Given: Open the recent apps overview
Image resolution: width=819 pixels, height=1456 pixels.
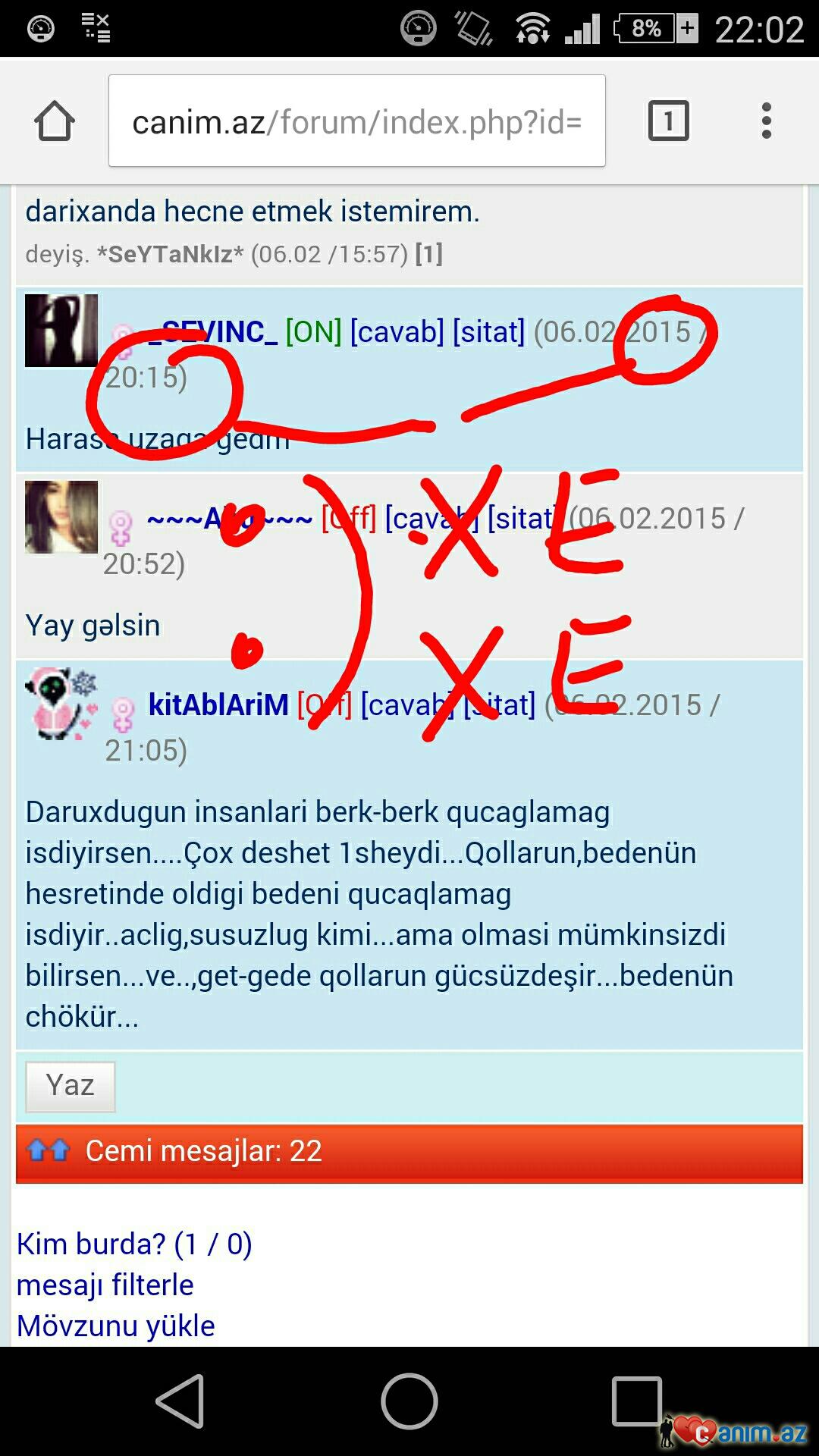Looking at the screenshot, I should pyautogui.click(x=637, y=1401).
